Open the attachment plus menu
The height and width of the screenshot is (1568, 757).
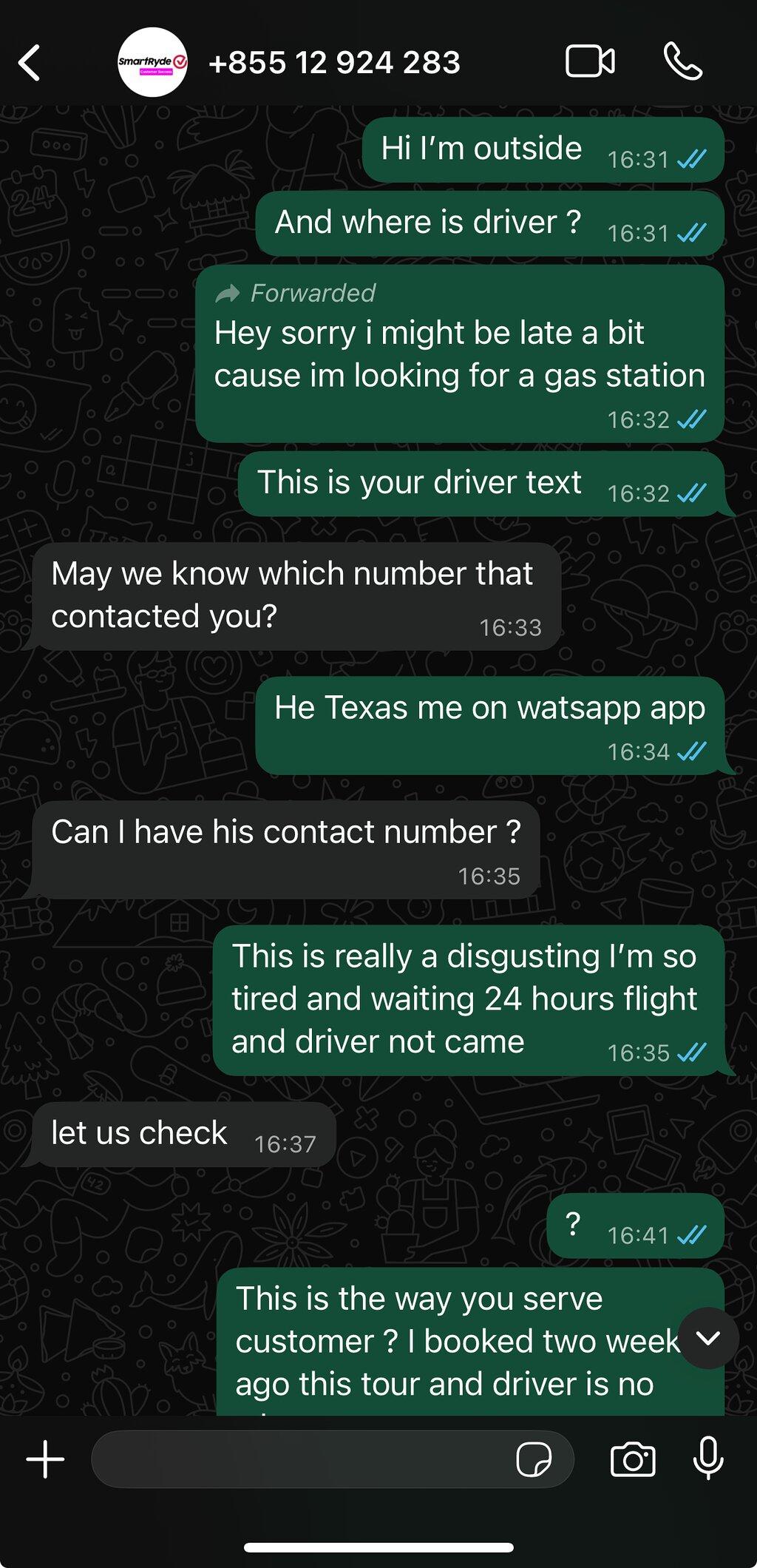tap(46, 1459)
